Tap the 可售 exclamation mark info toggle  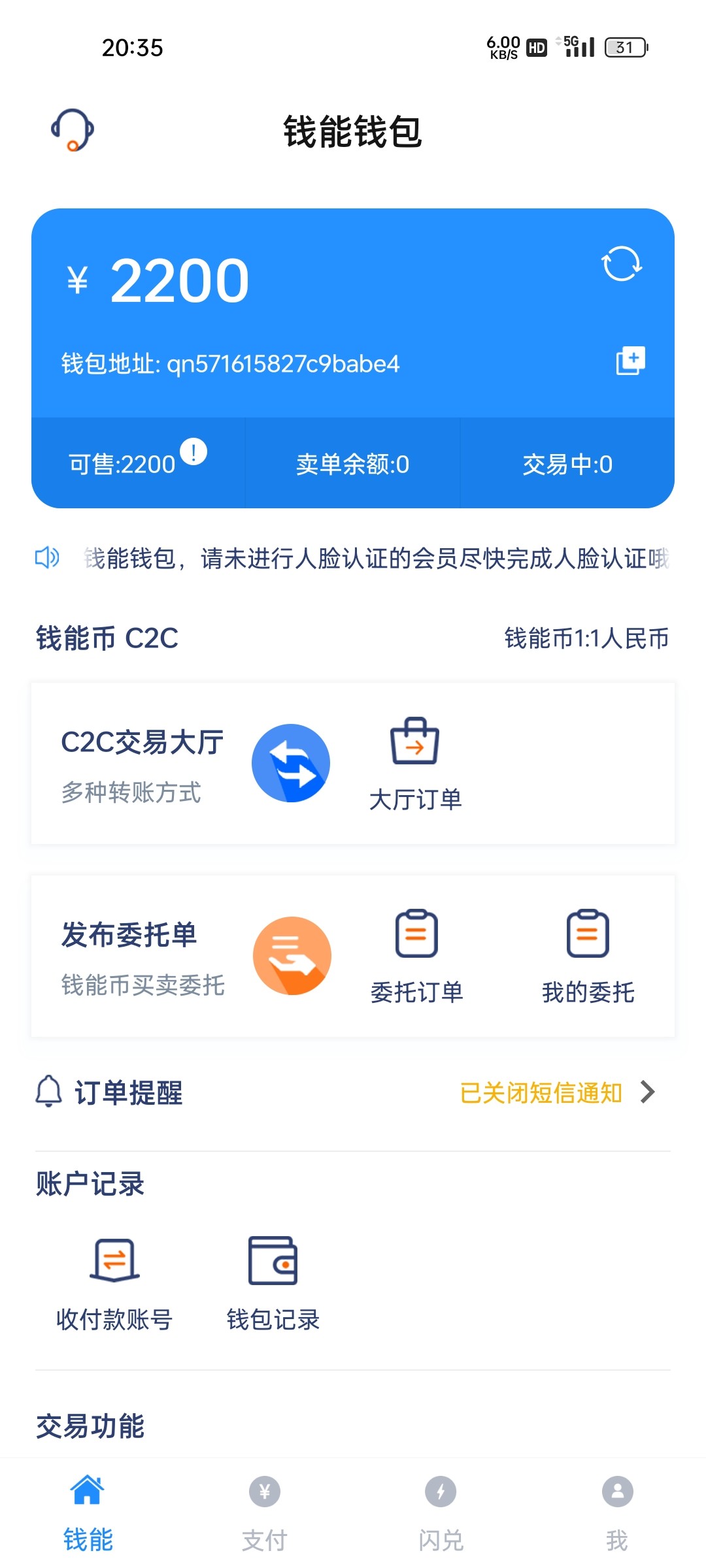click(x=195, y=451)
